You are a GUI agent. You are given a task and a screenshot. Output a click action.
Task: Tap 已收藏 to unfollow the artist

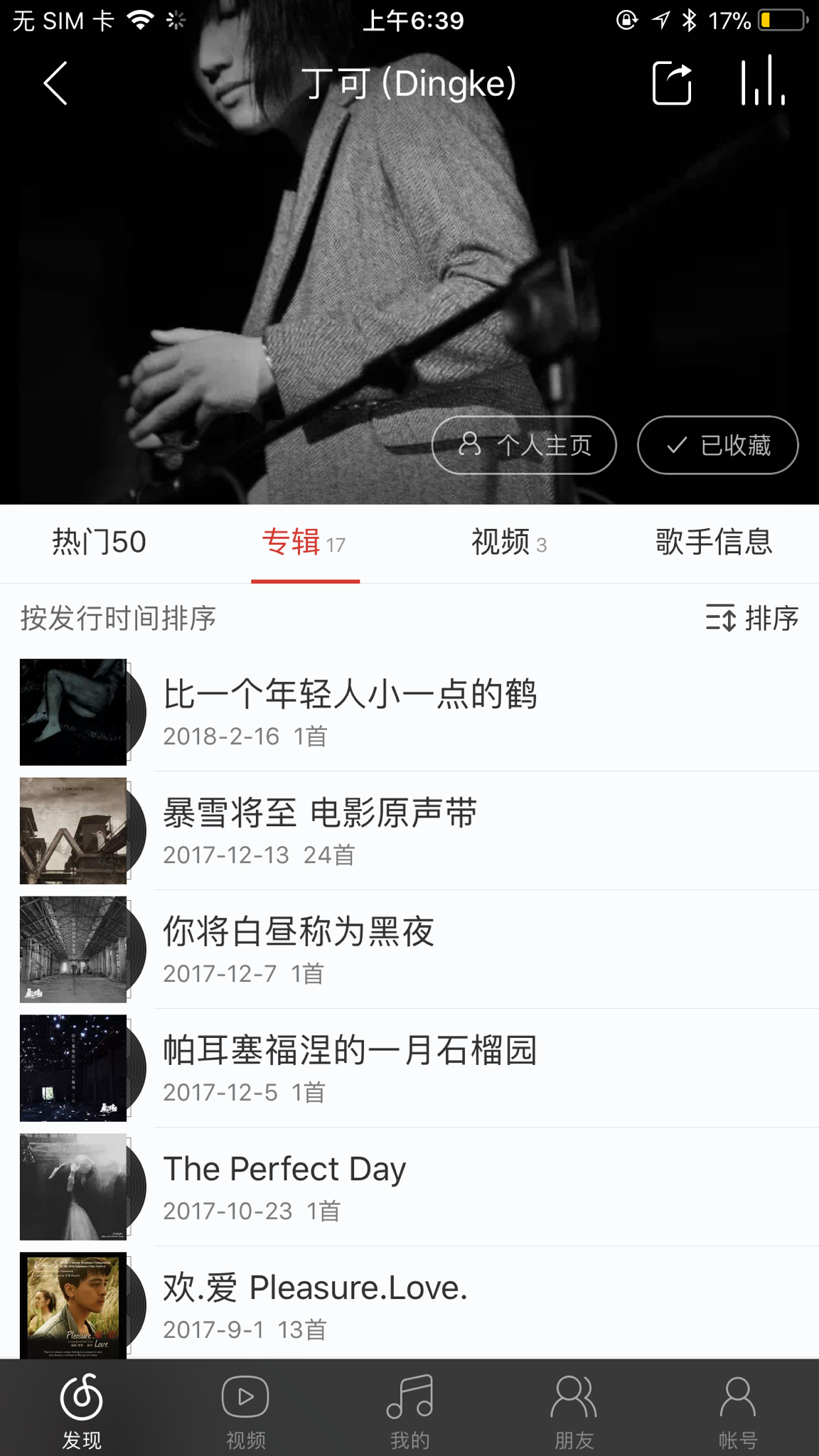(x=718, y=445)
